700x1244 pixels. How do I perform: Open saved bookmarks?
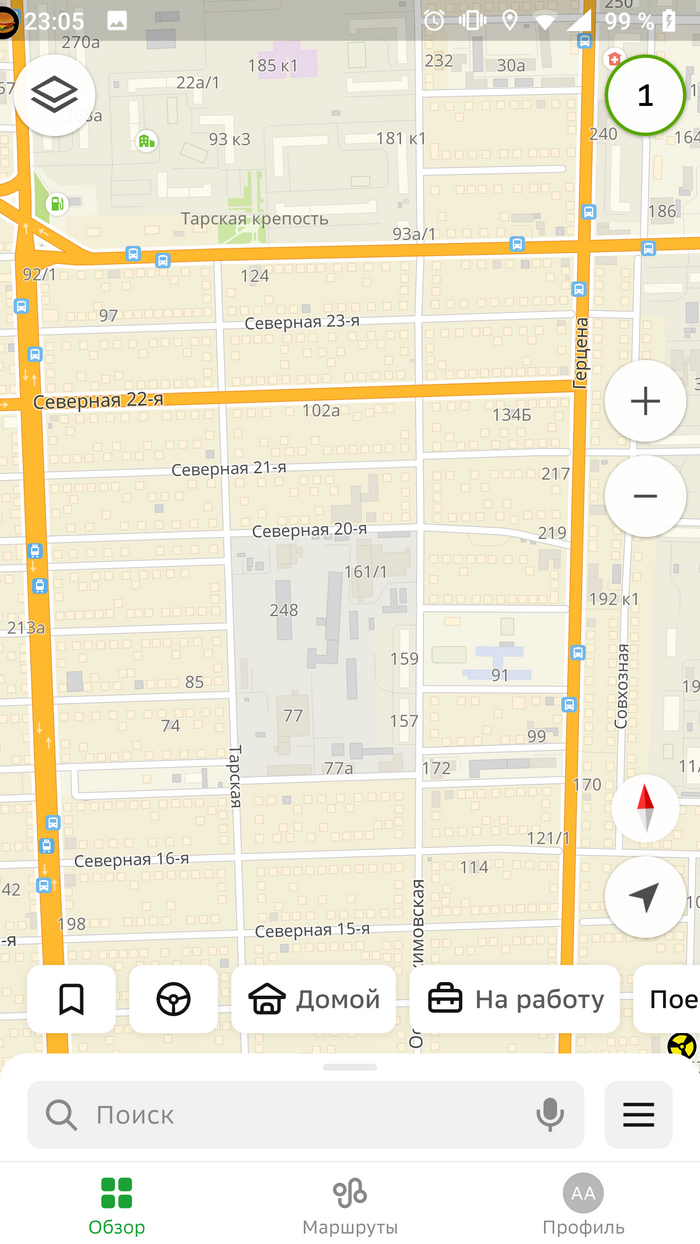[x=71, y=999]
